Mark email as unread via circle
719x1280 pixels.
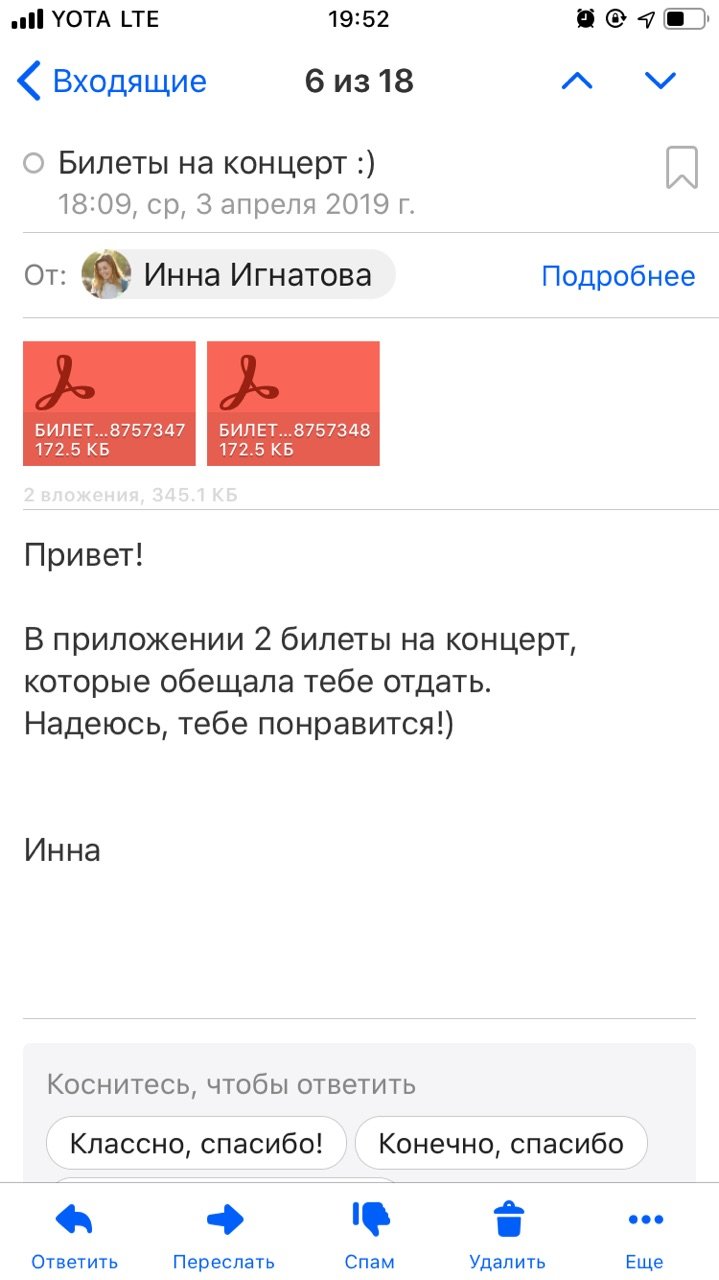click(x=34, y=163)
